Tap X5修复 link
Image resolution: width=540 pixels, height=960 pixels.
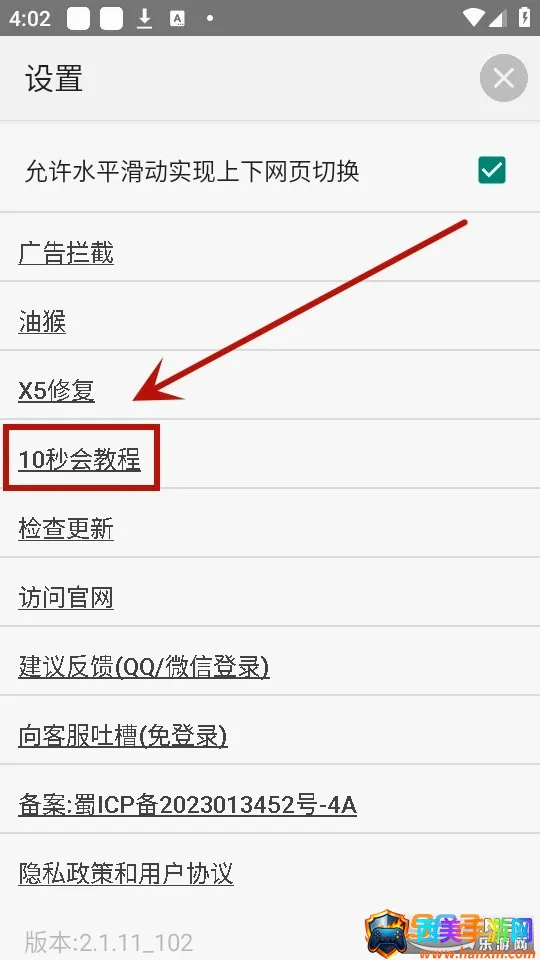click(x=56, y=391)
